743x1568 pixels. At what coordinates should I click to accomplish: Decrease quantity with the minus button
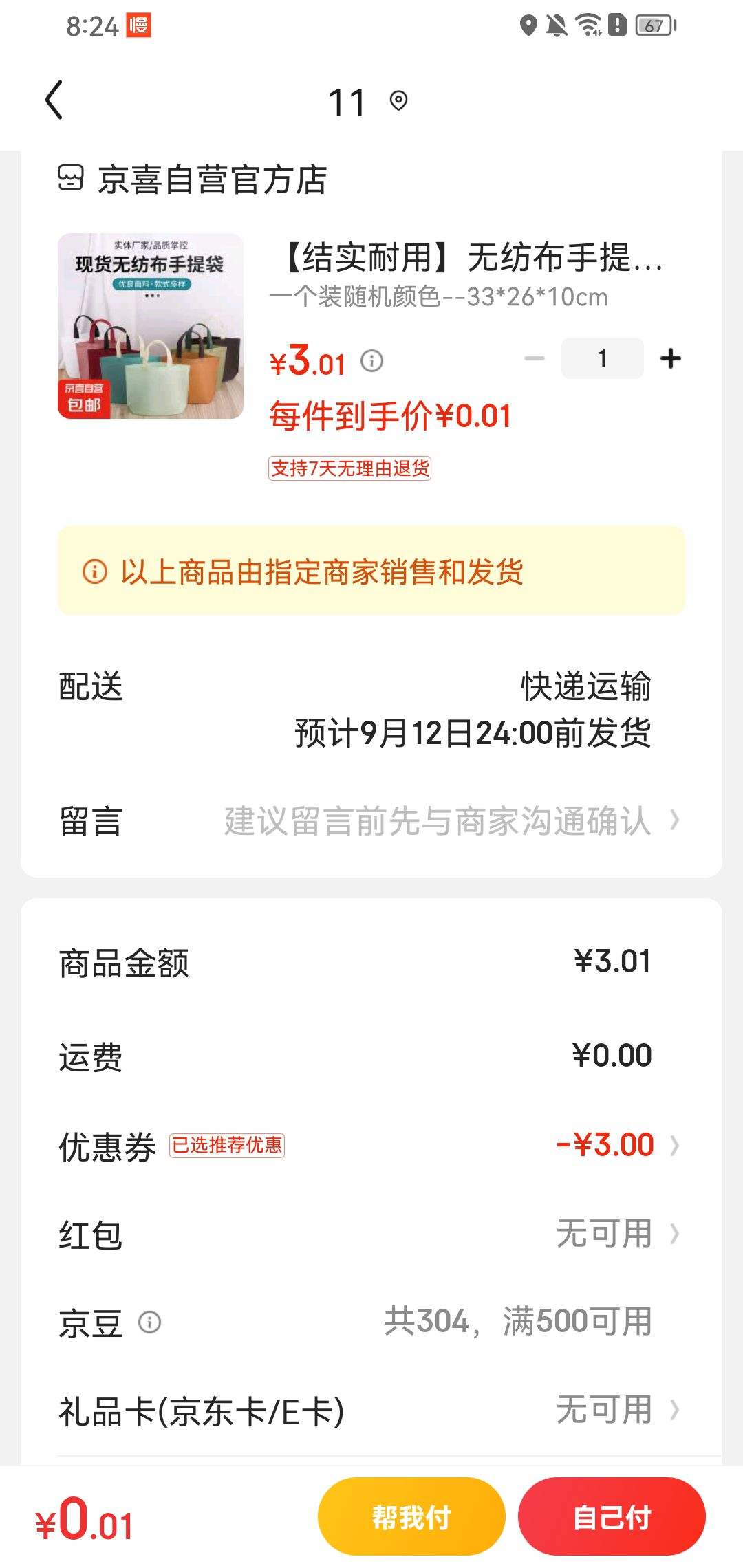point(534,358)
